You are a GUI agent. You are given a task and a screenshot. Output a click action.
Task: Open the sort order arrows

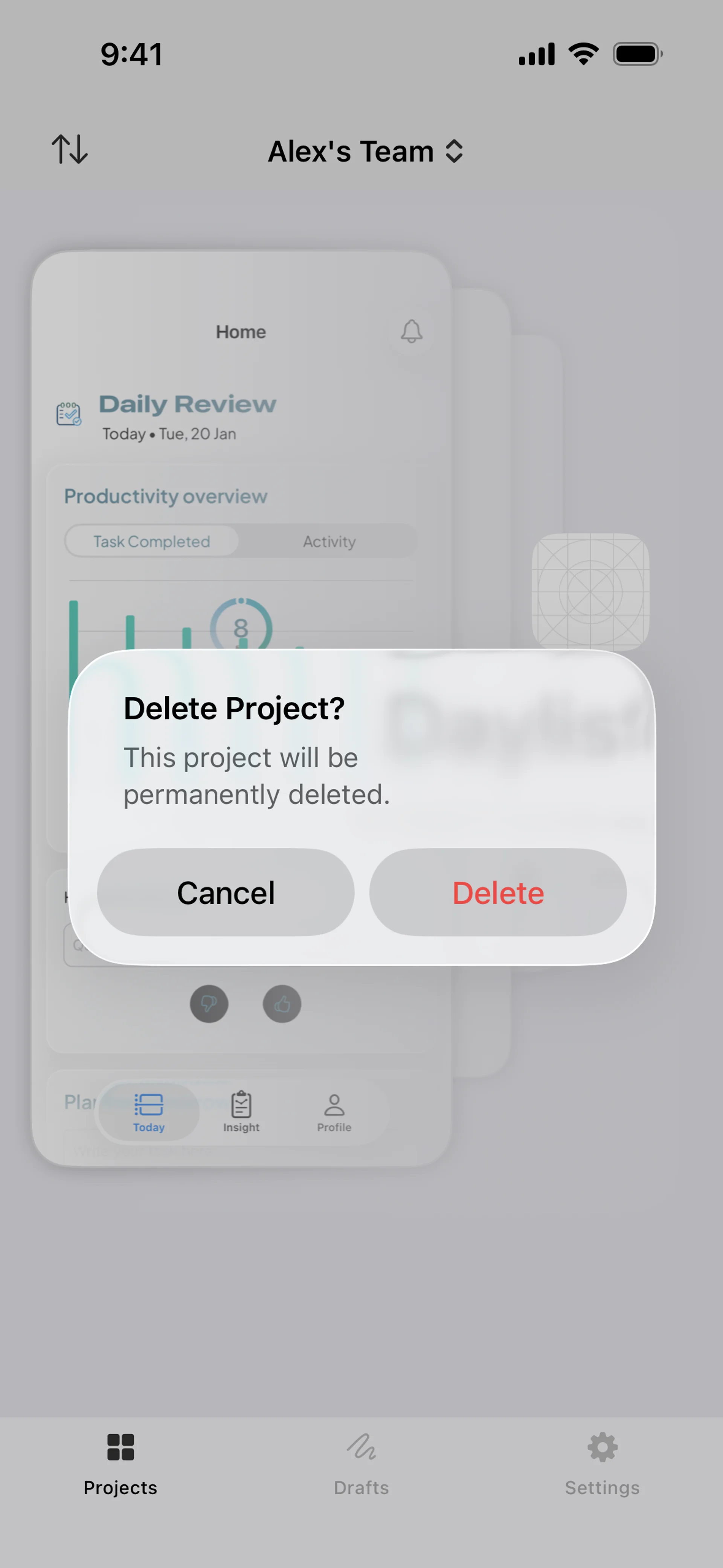70,149
